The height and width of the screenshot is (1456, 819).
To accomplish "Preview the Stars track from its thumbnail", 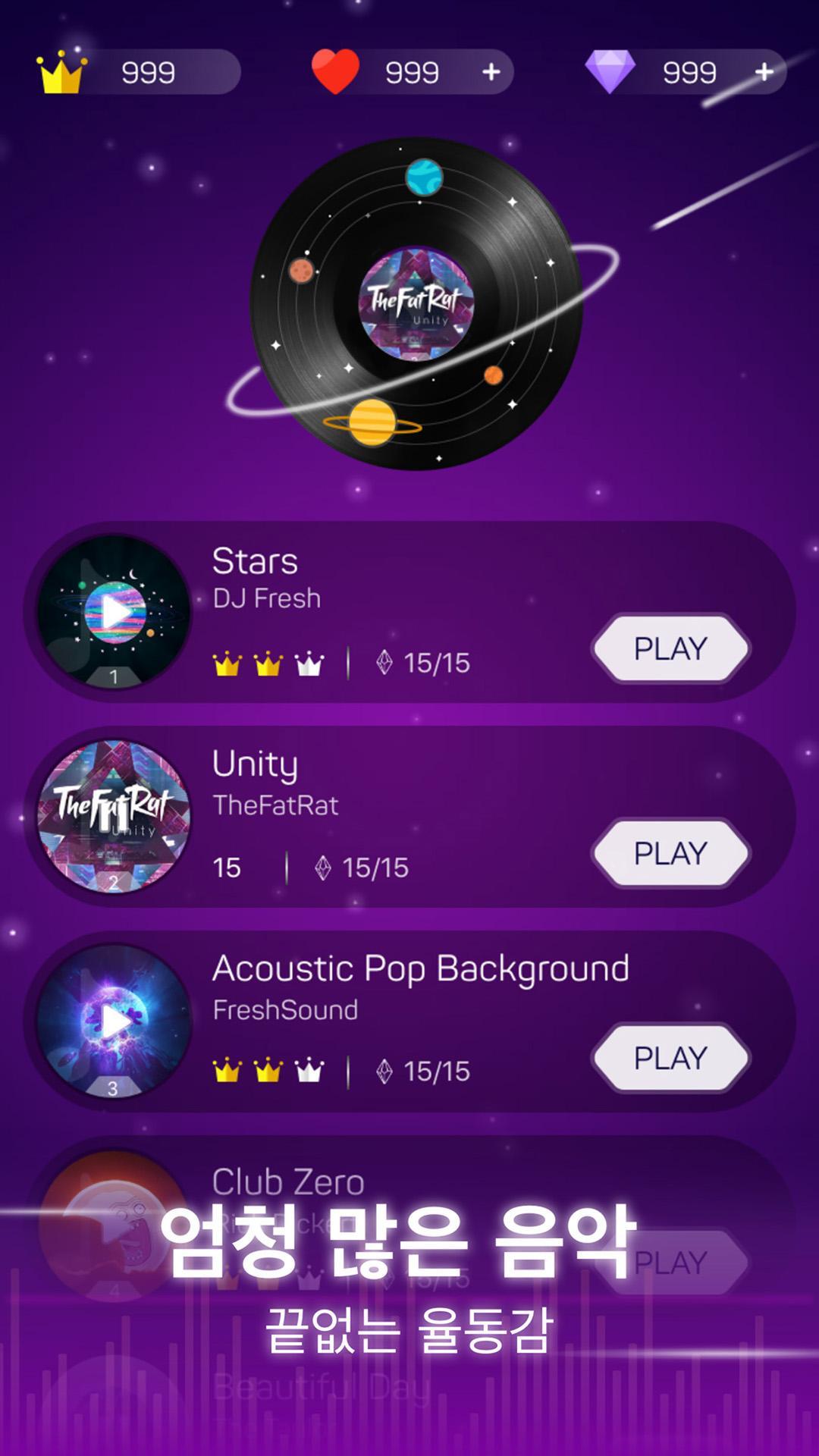I will 114,612.
